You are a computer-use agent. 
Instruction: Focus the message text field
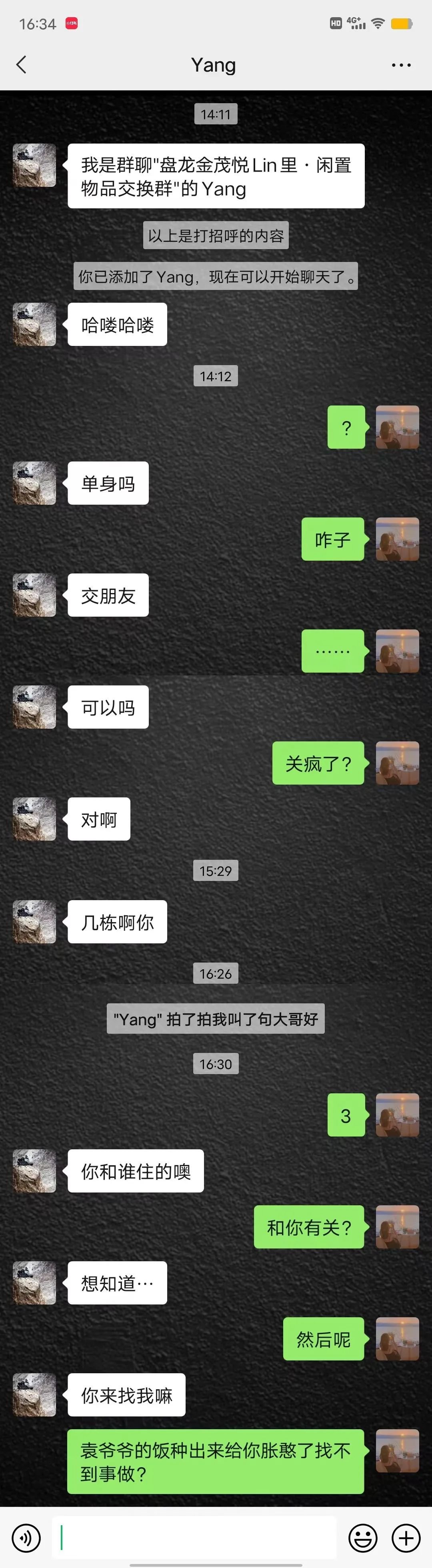click(x=195, y=1538)
